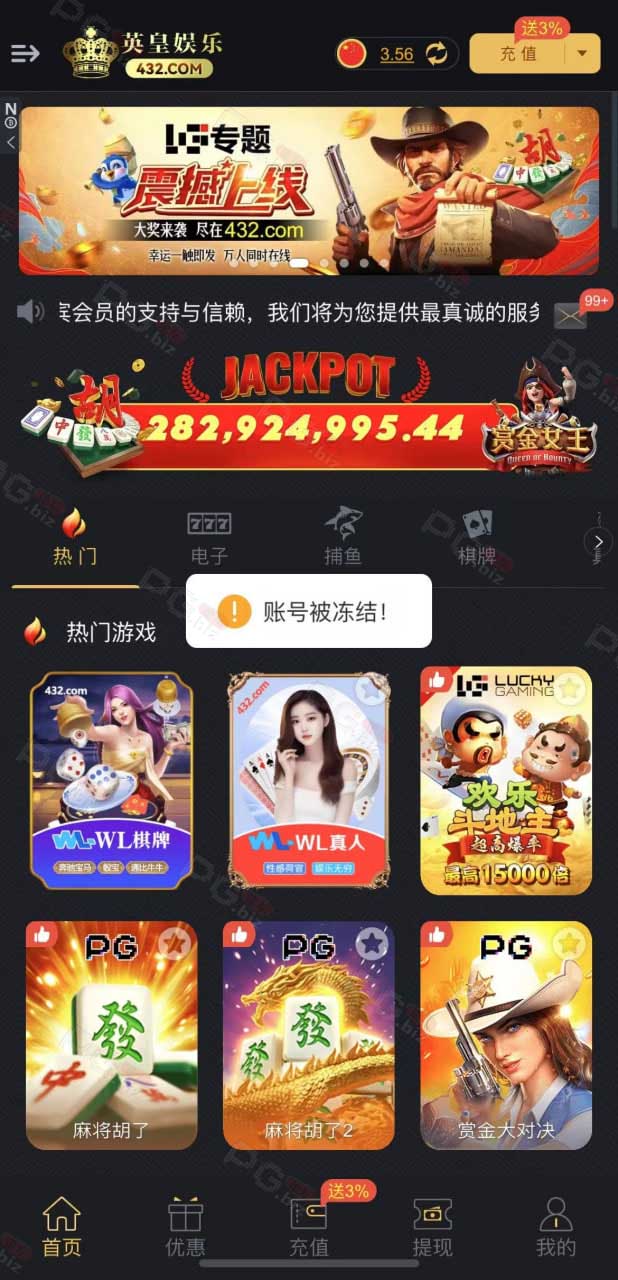618x1280 pixels.
Task: Open the WL真人 game card
Action: pyautogui.click(x=309, y=781)
